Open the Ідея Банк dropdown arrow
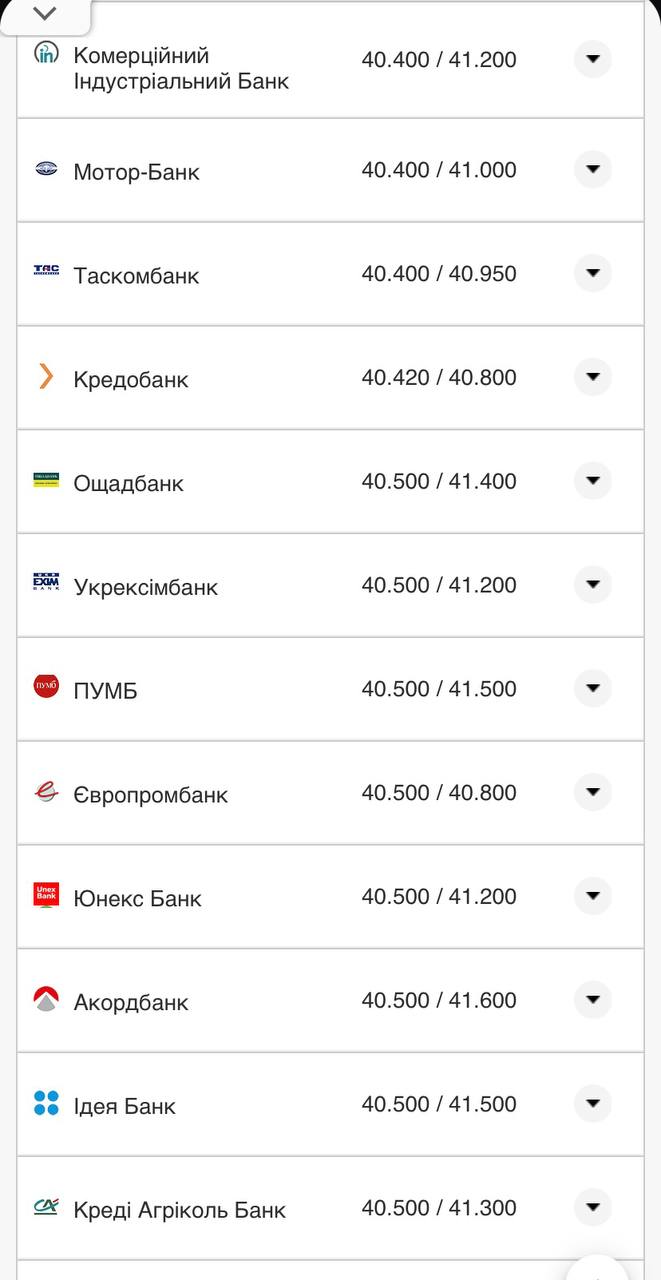Viewport: 661px width, 1280px height. (x=592, y=1104)
